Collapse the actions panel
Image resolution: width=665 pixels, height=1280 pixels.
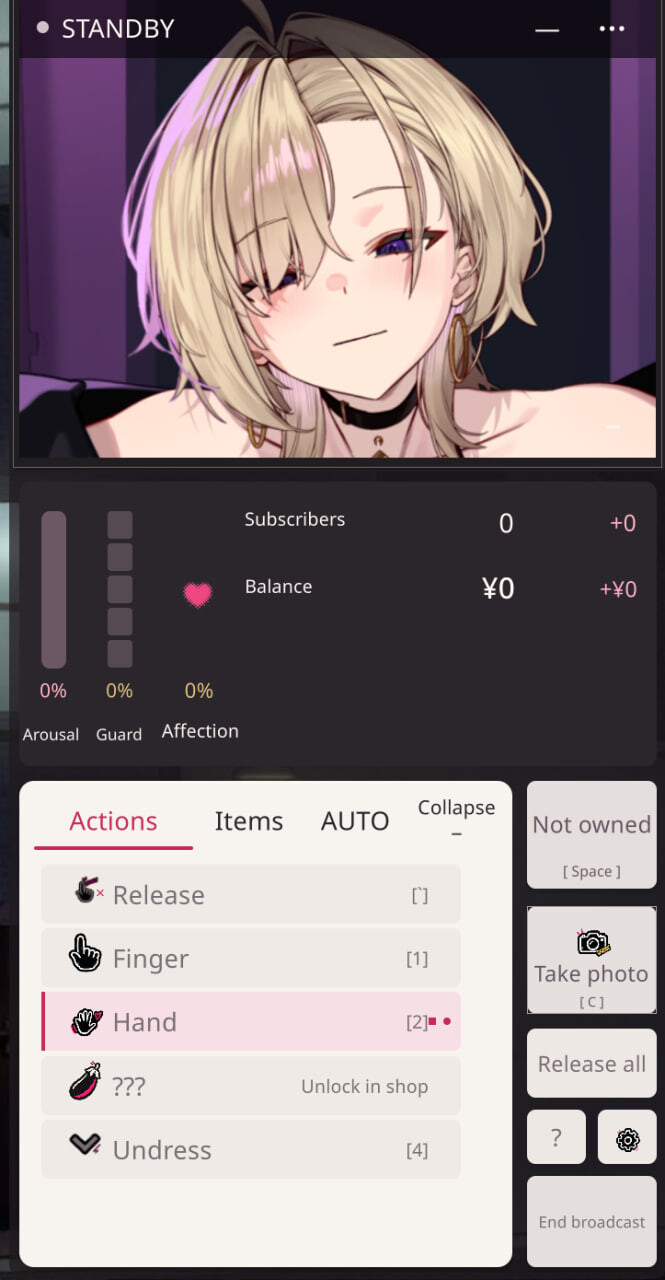pyautogui.click(x=456, y=818)
